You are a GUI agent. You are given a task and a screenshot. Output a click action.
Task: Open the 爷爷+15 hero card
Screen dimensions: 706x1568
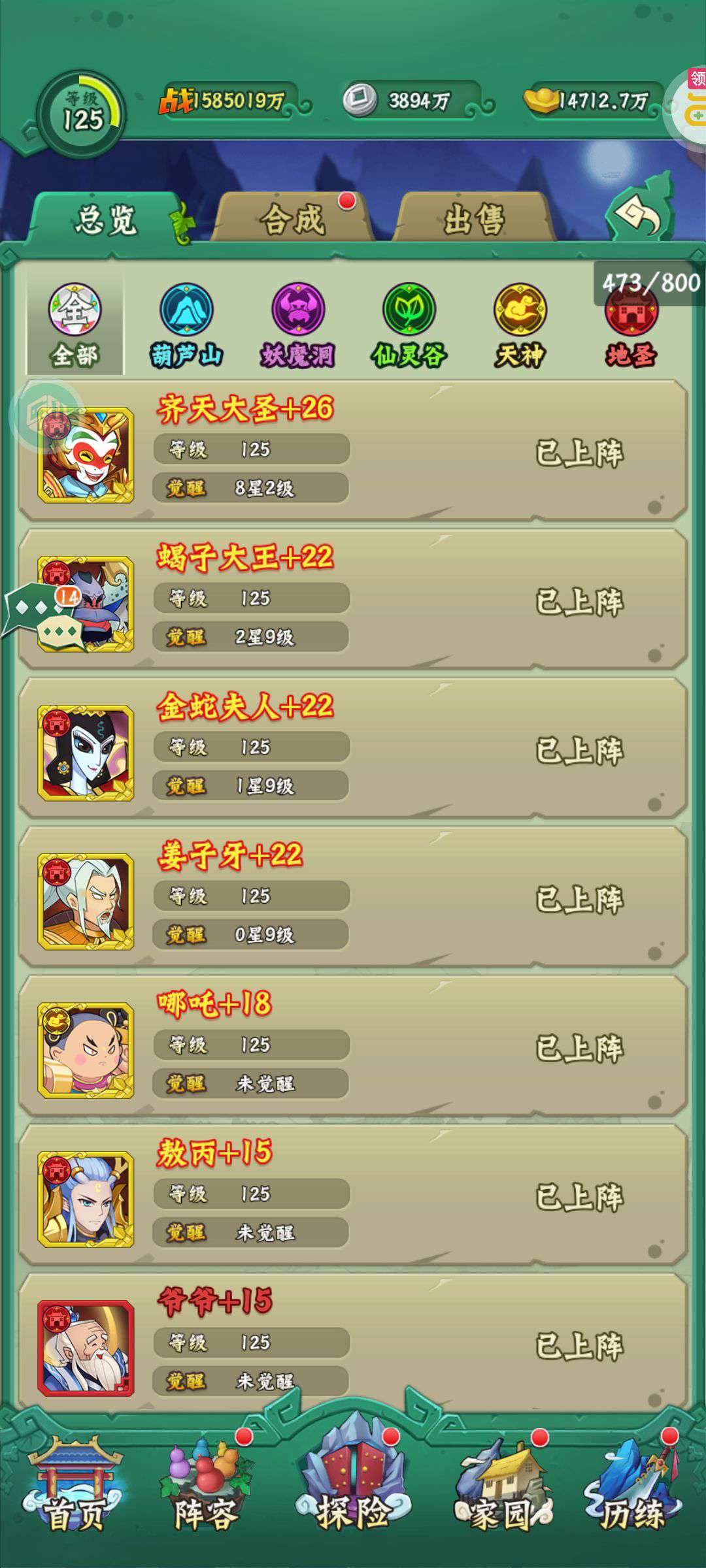coord(353,1343)
